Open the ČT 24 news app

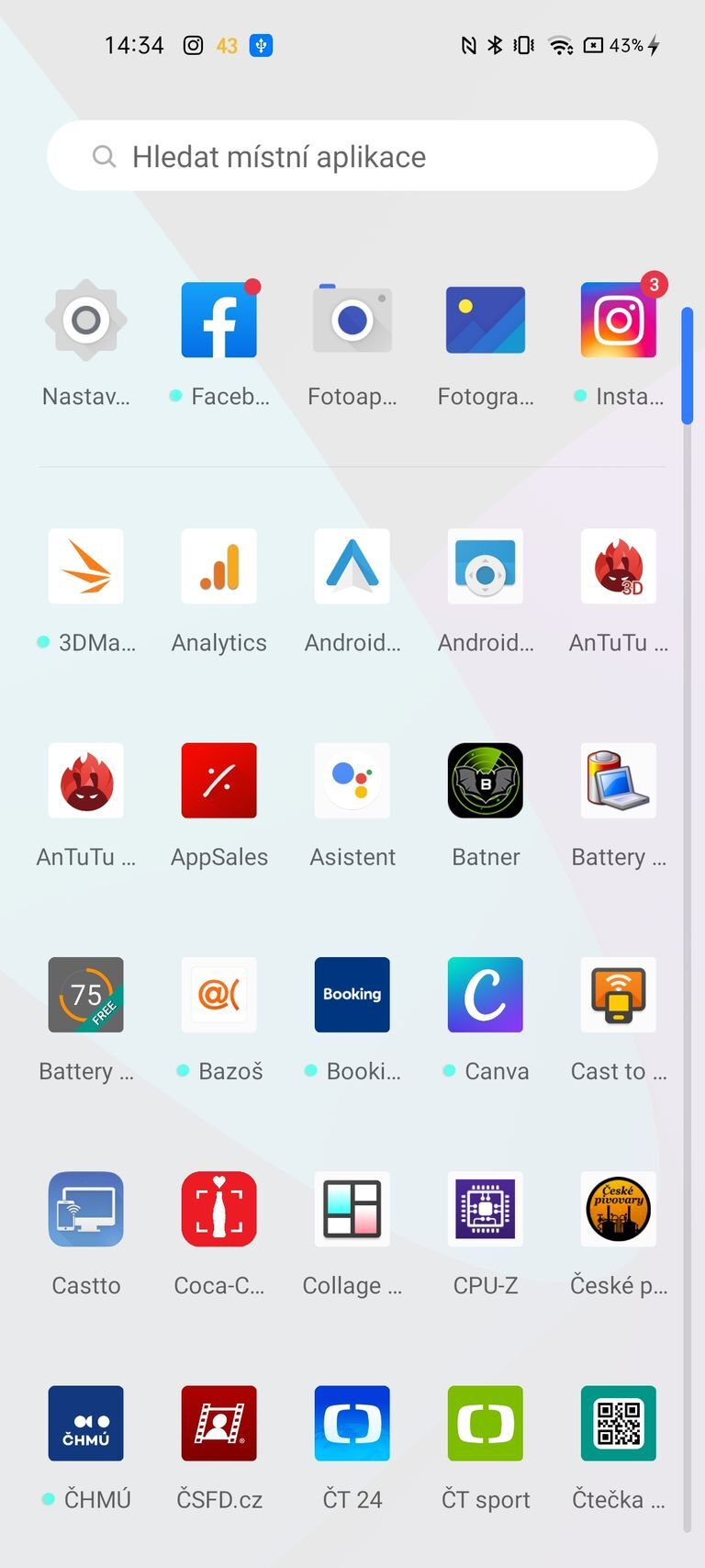pyautogui.click(x=352, y=1424)
